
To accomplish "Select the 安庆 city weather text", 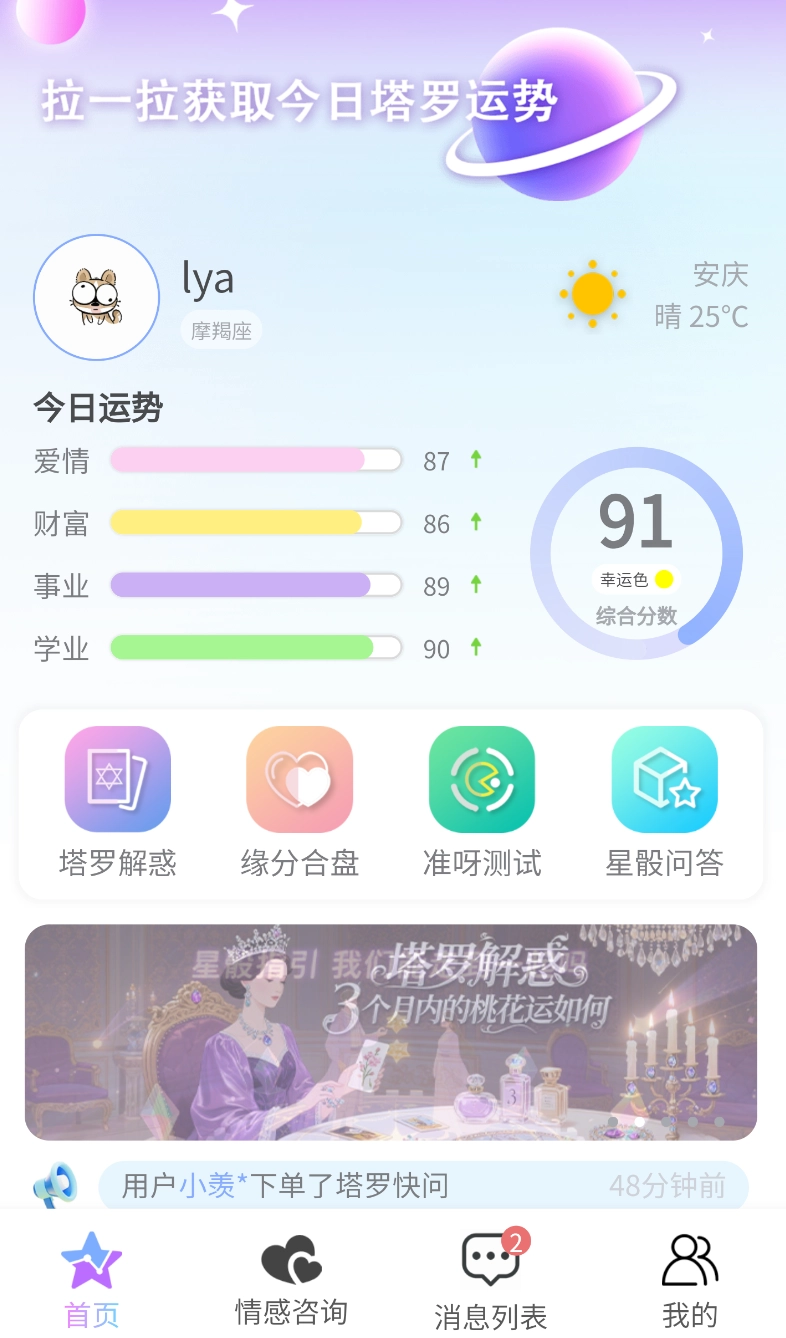I will 718,275.
